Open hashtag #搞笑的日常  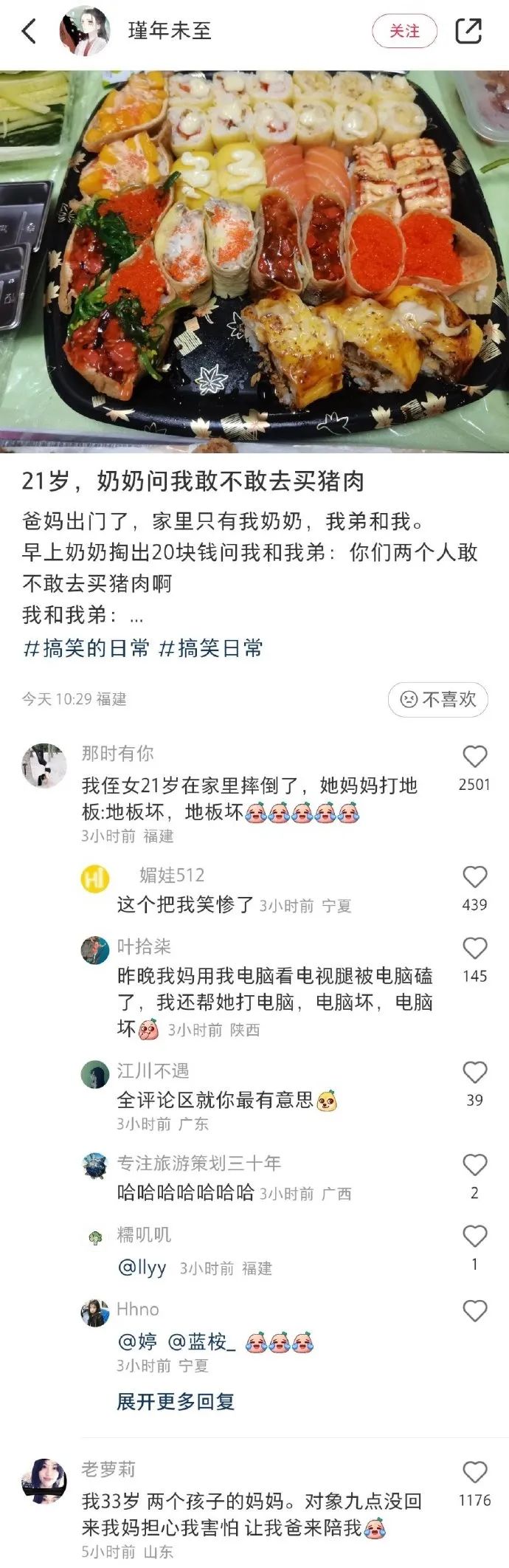tap(86, 648)
